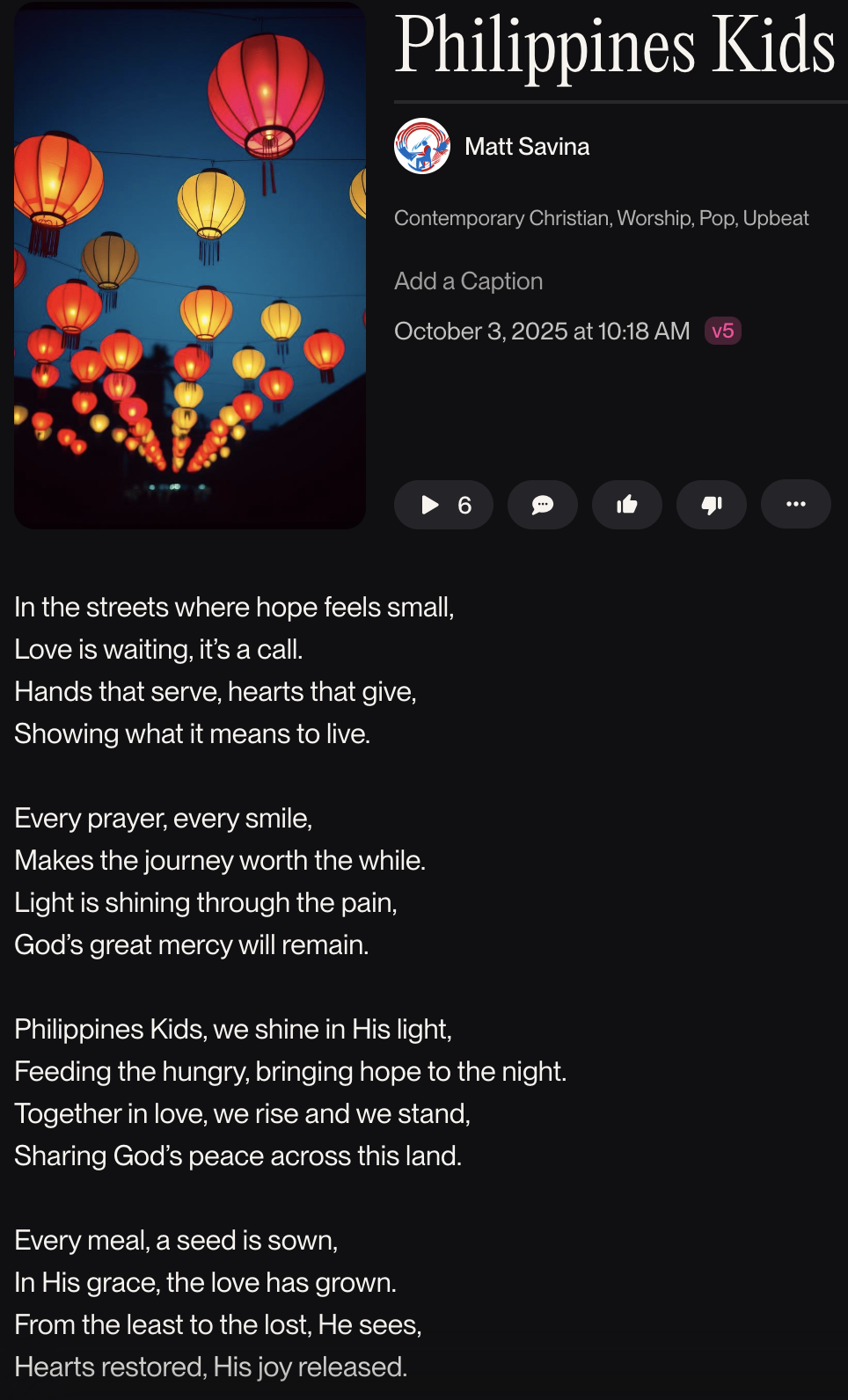Open the comments bubble
Viewport: 848px width, 1400px height.
coord(542,505)
